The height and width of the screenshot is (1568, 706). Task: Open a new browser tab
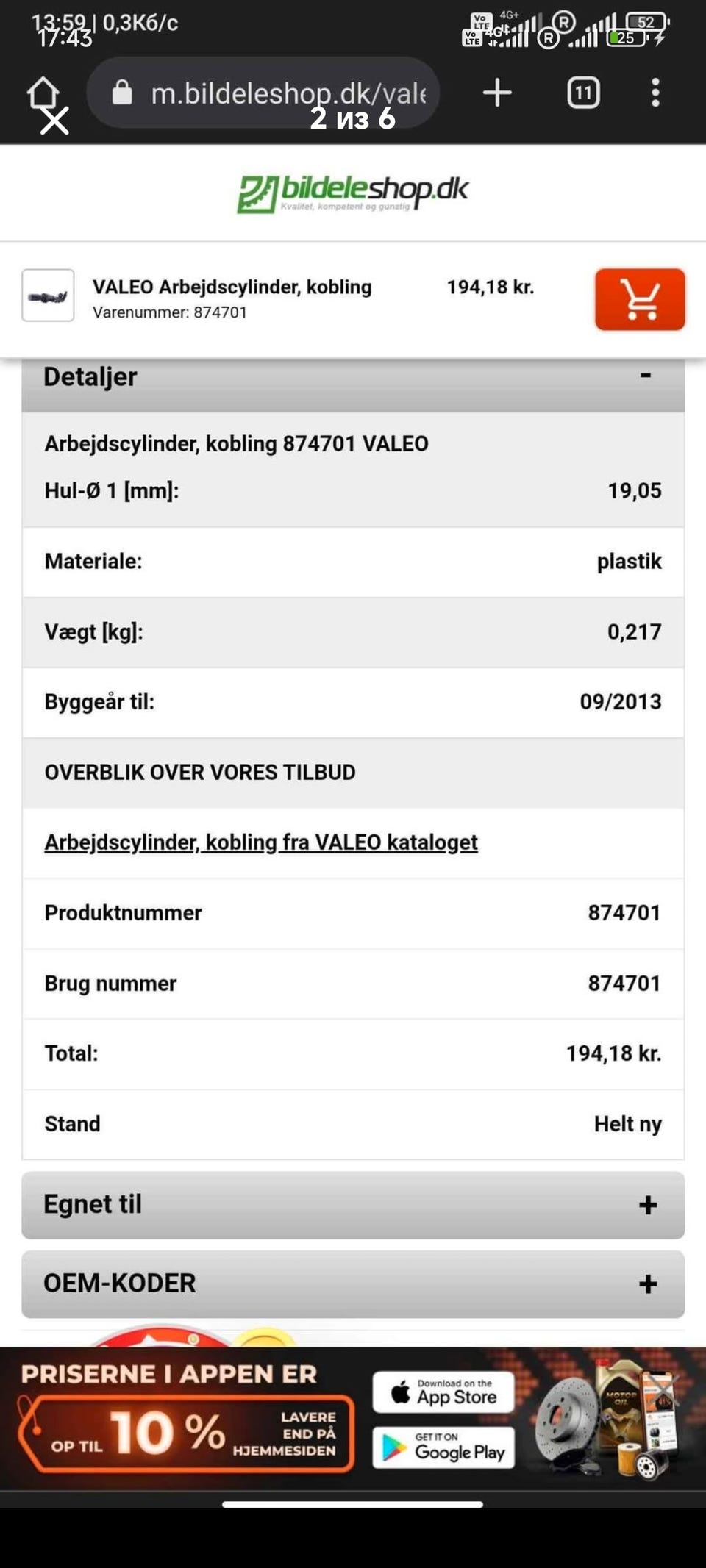(497, 93)
